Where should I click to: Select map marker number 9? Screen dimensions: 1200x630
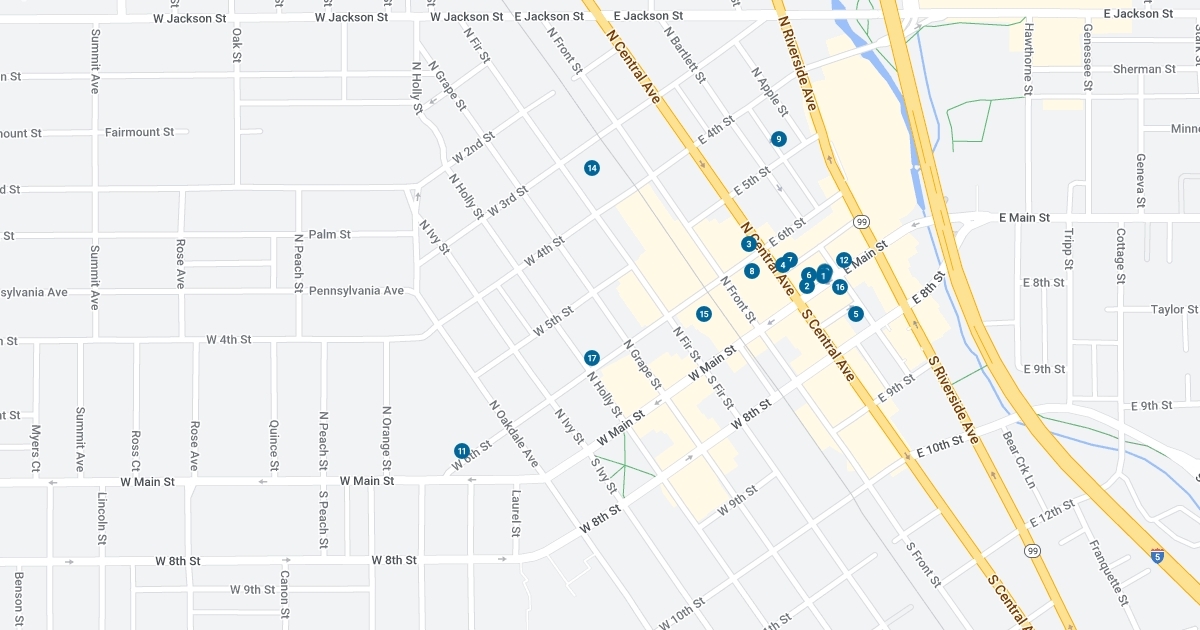click(x=778, y=139)
